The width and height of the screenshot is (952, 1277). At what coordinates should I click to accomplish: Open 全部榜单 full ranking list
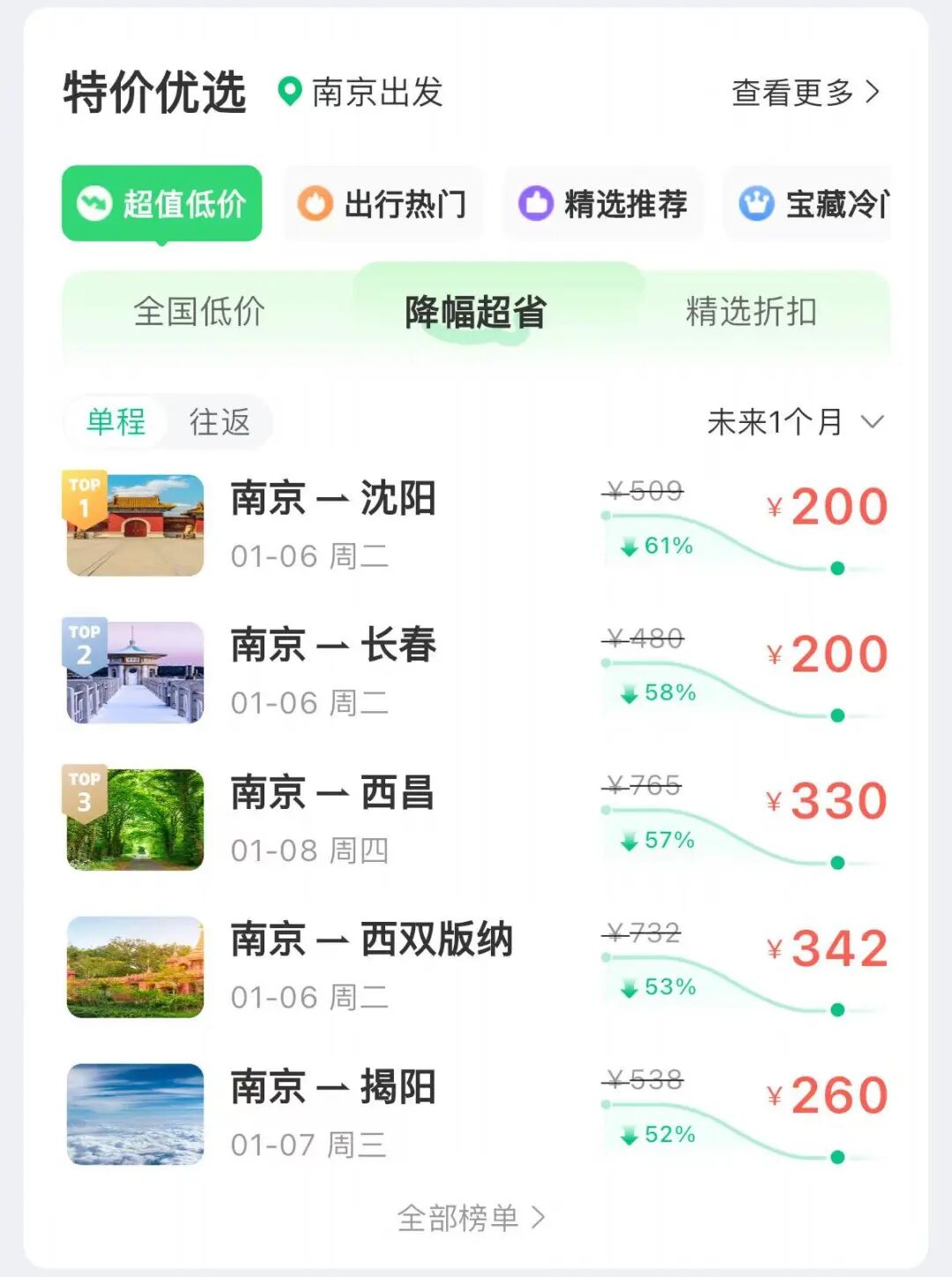click(x=472, y=1218)
